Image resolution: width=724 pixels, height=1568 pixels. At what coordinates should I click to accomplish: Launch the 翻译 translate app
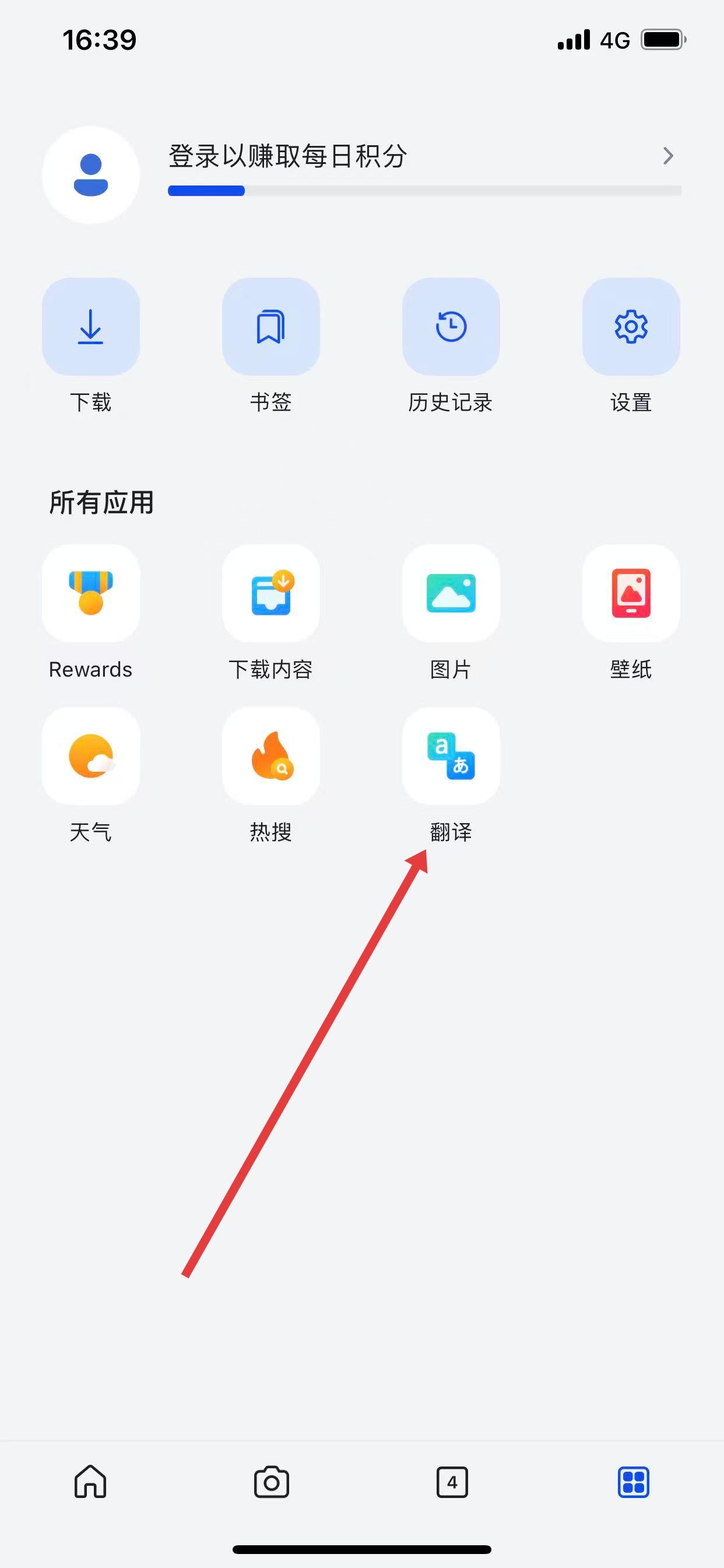451,756
